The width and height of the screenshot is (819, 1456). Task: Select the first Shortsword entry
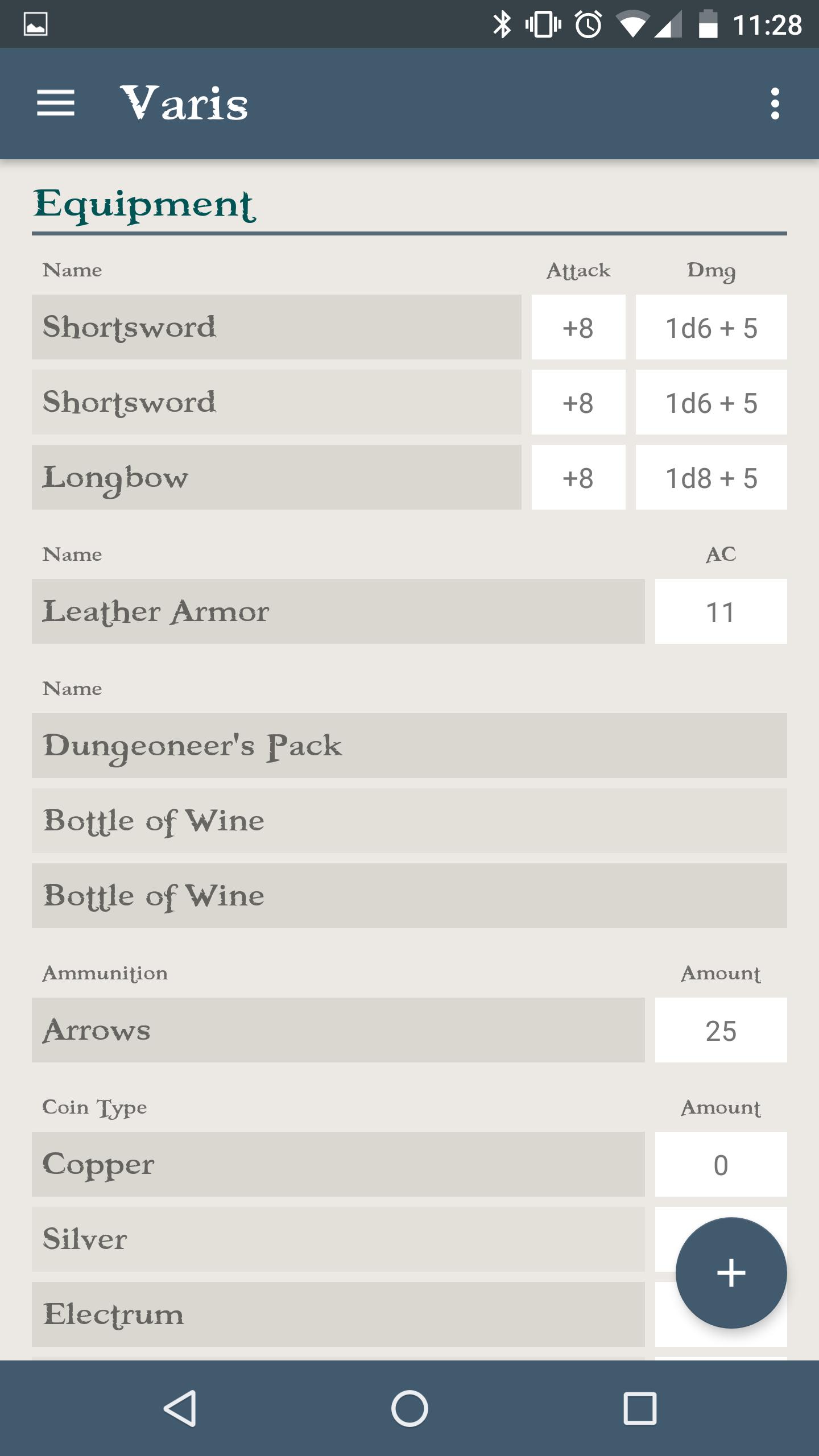[x=277, y=327]
